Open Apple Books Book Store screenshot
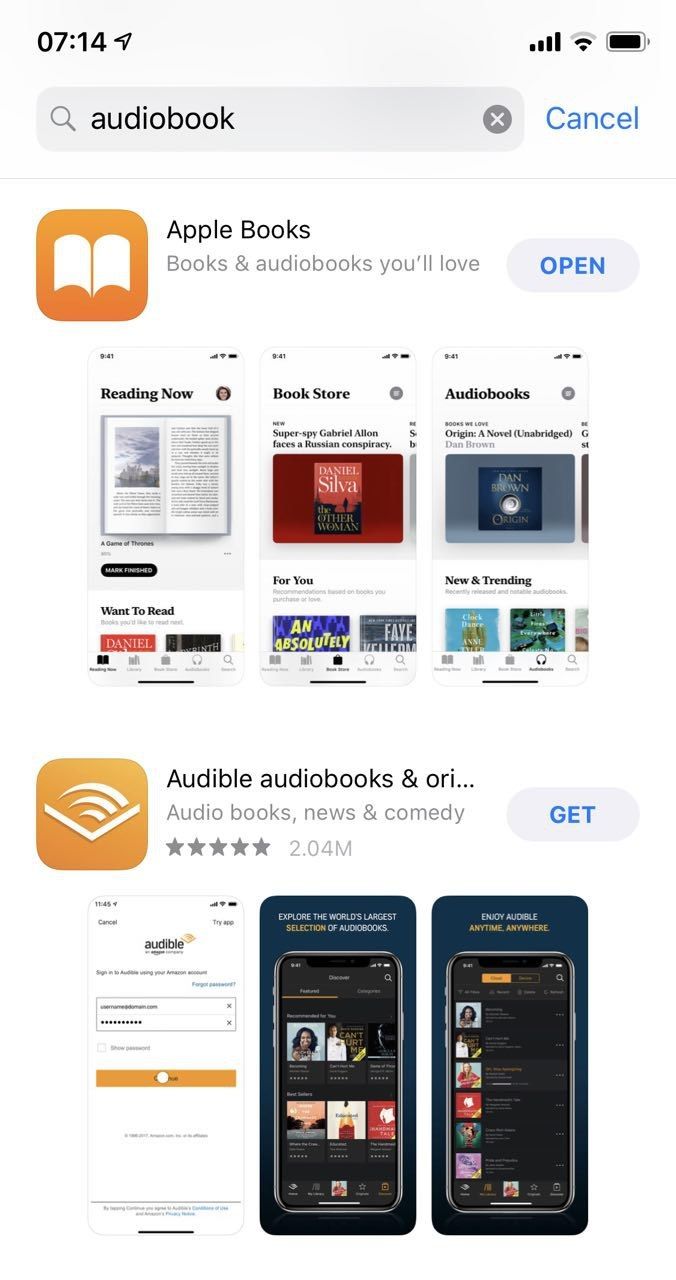This screenshot has width=676, height=1280. pos(338,516)
